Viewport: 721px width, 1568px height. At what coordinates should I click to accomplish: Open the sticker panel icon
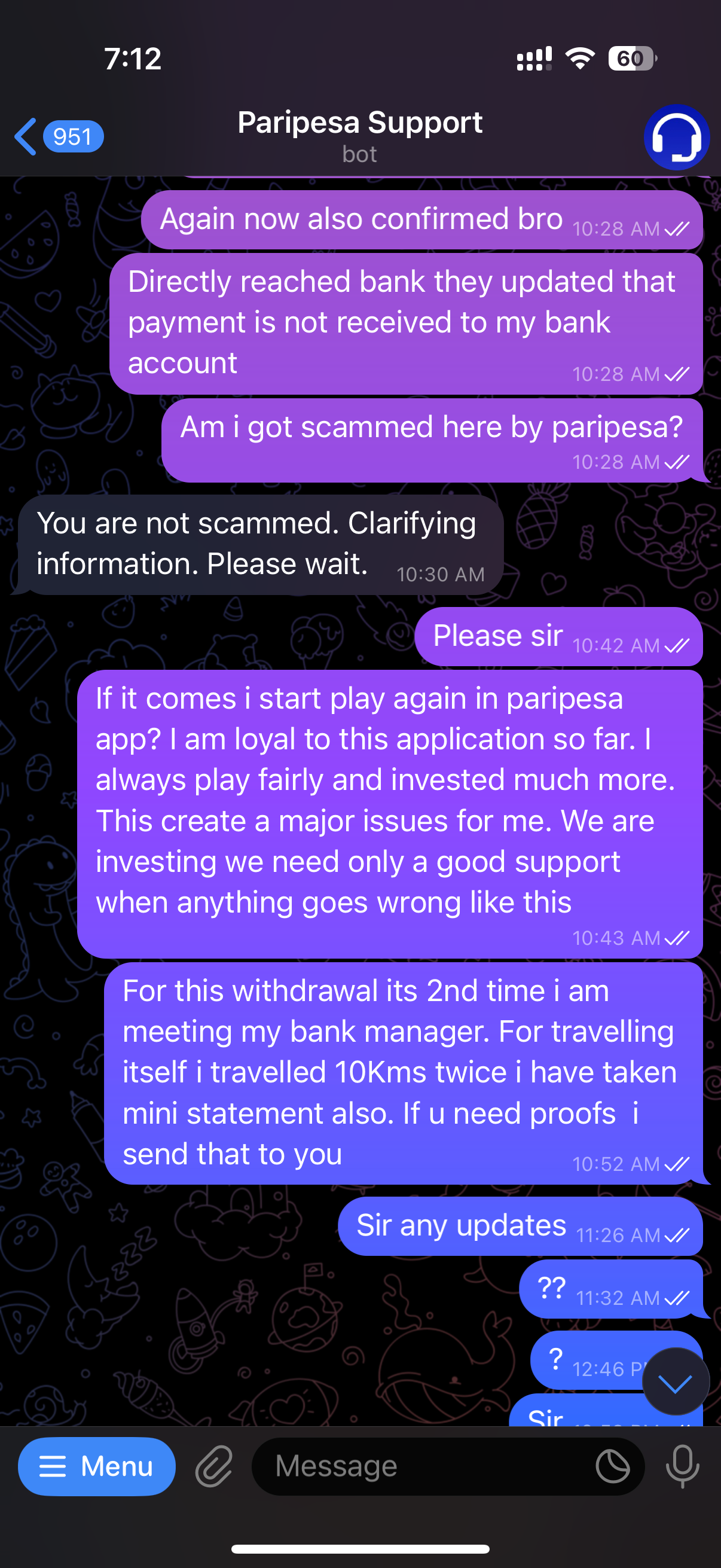point(612,1466)
